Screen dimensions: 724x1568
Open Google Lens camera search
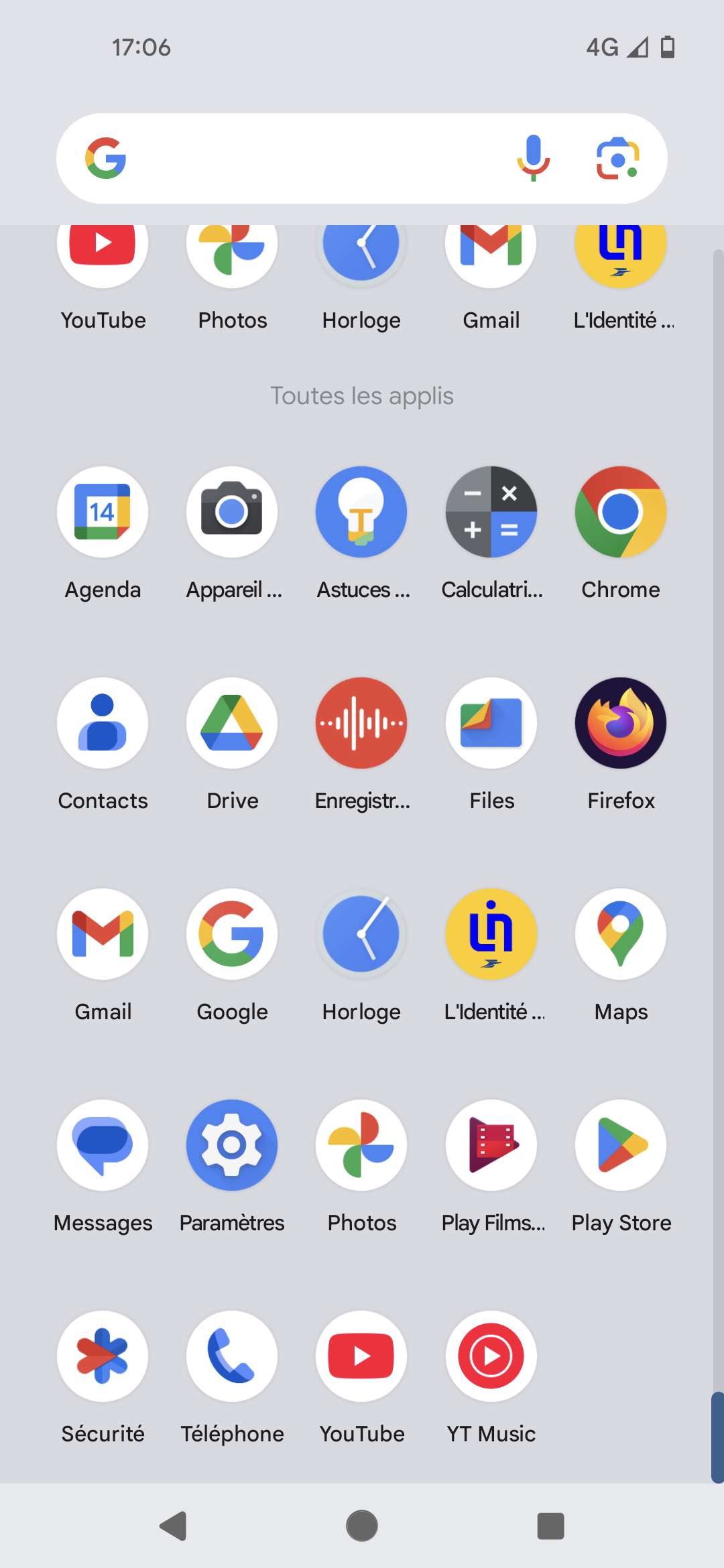click(x=617, y=158)
